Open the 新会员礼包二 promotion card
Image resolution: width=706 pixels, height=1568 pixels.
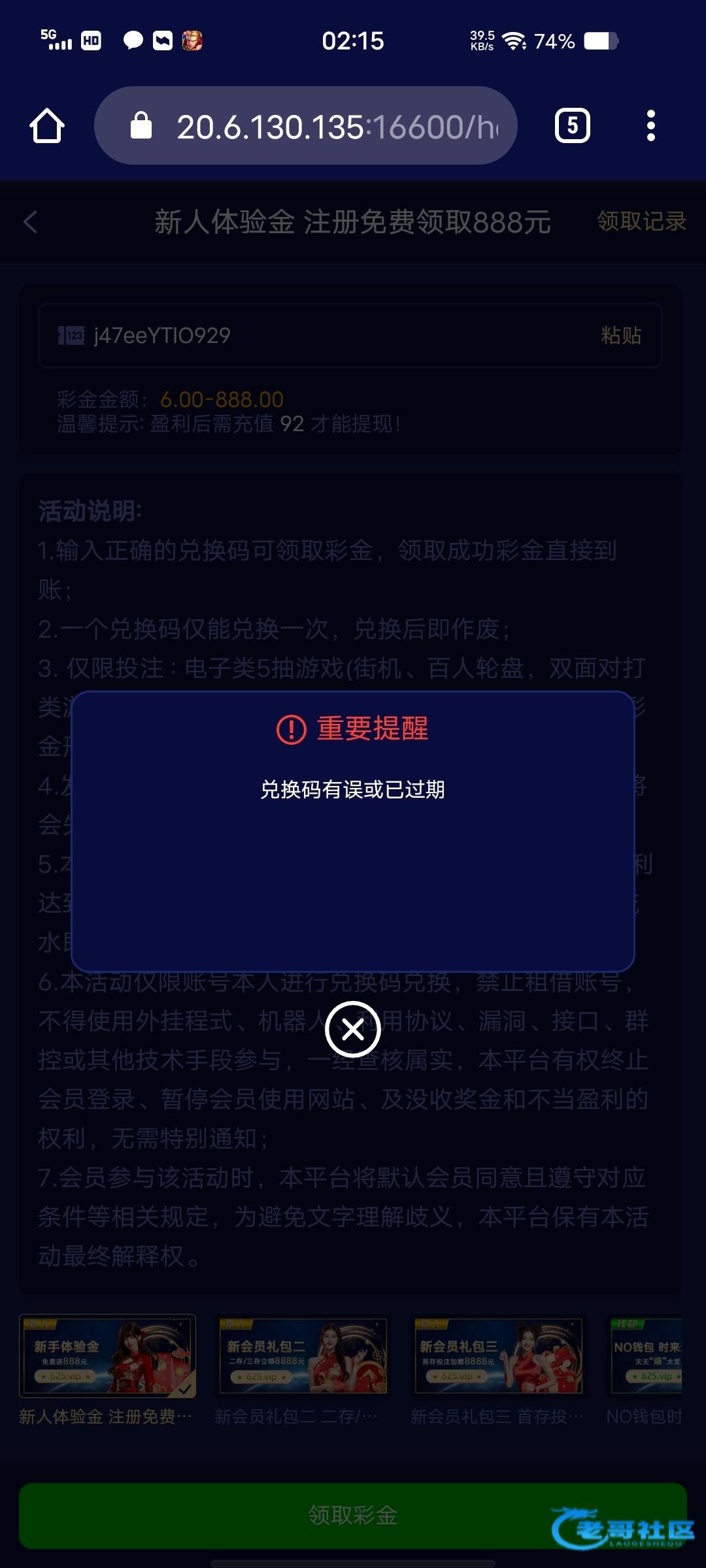tap(303, 1355)
